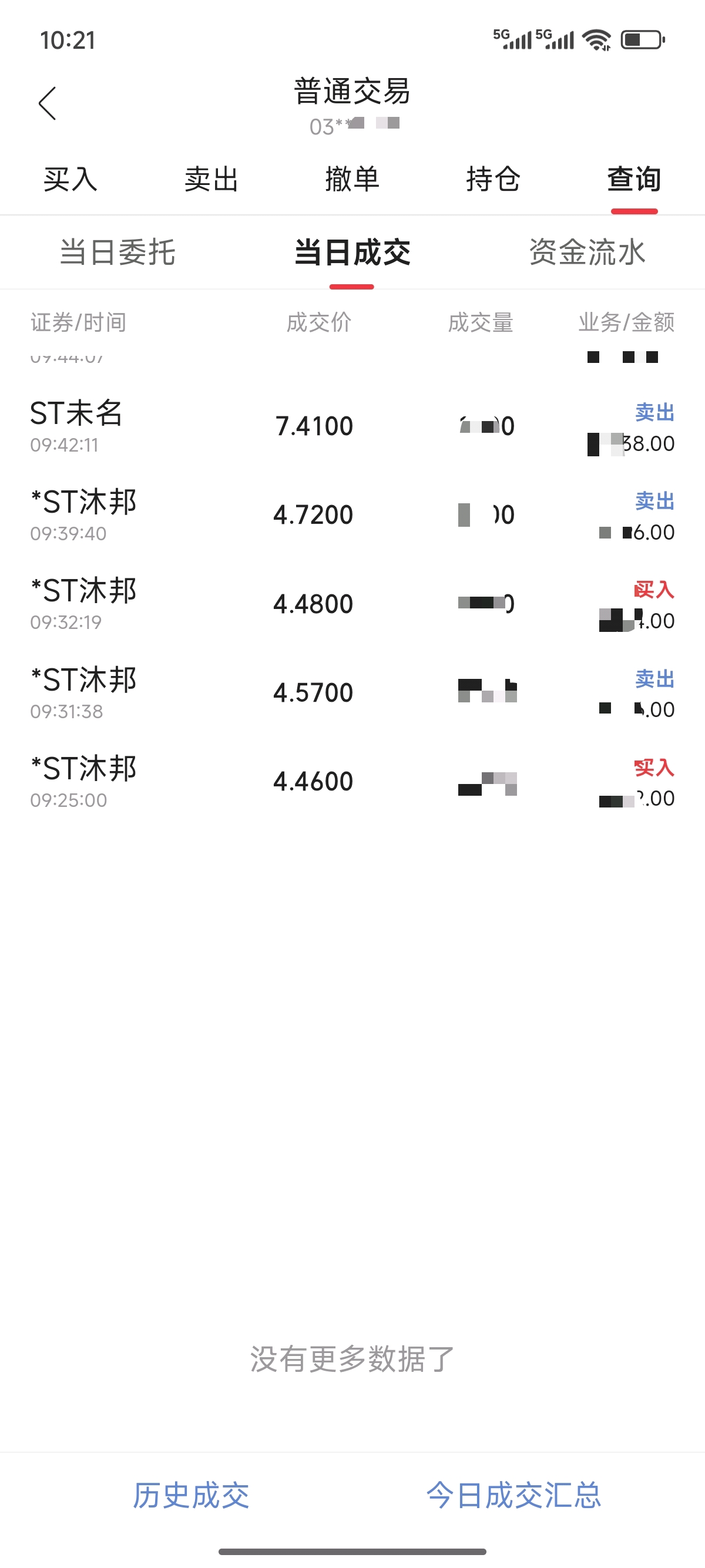Switch to 资金流水 sub-tab
The height and width of the screenshot is (1568, 705).
coord(587,252)
